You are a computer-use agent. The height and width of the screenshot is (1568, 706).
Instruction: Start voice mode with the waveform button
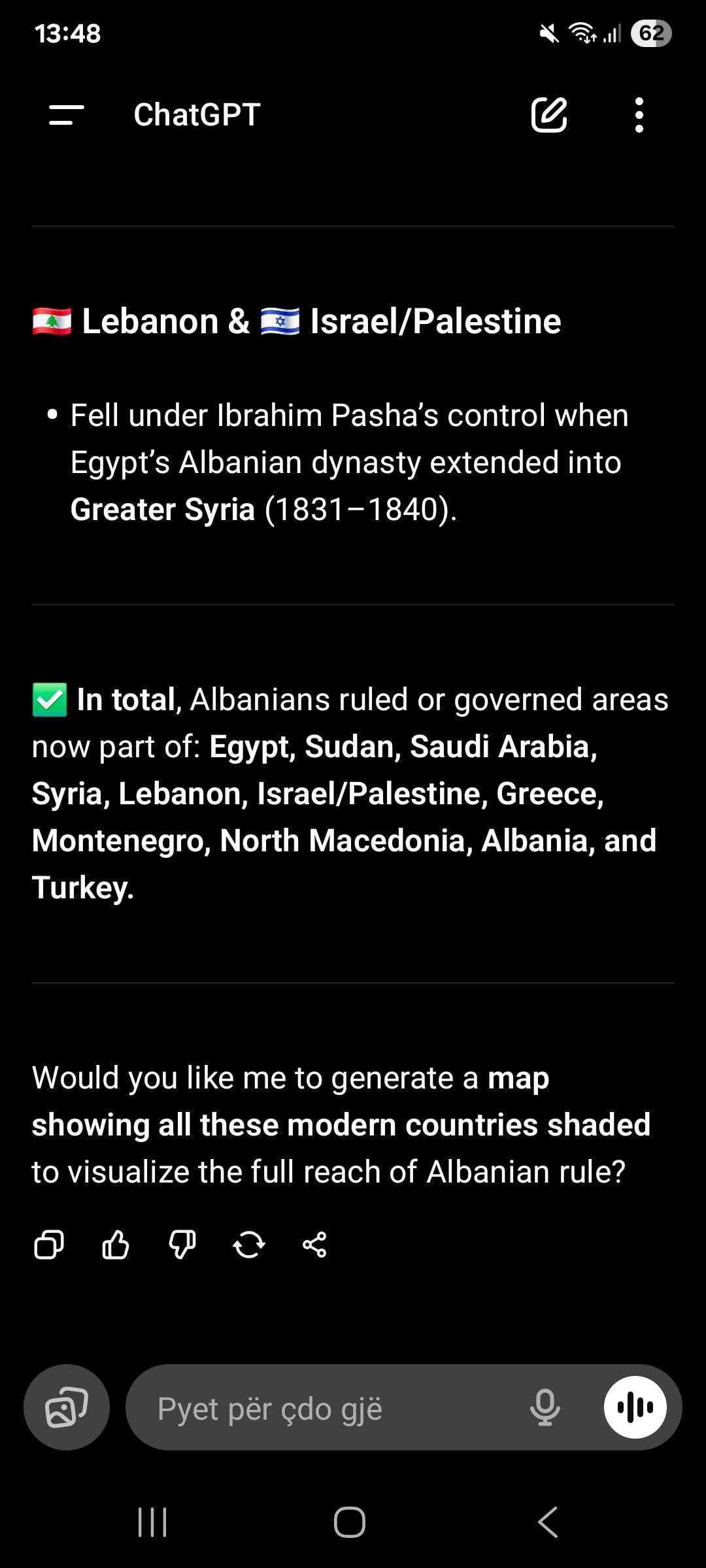(x=635, y=1407)
